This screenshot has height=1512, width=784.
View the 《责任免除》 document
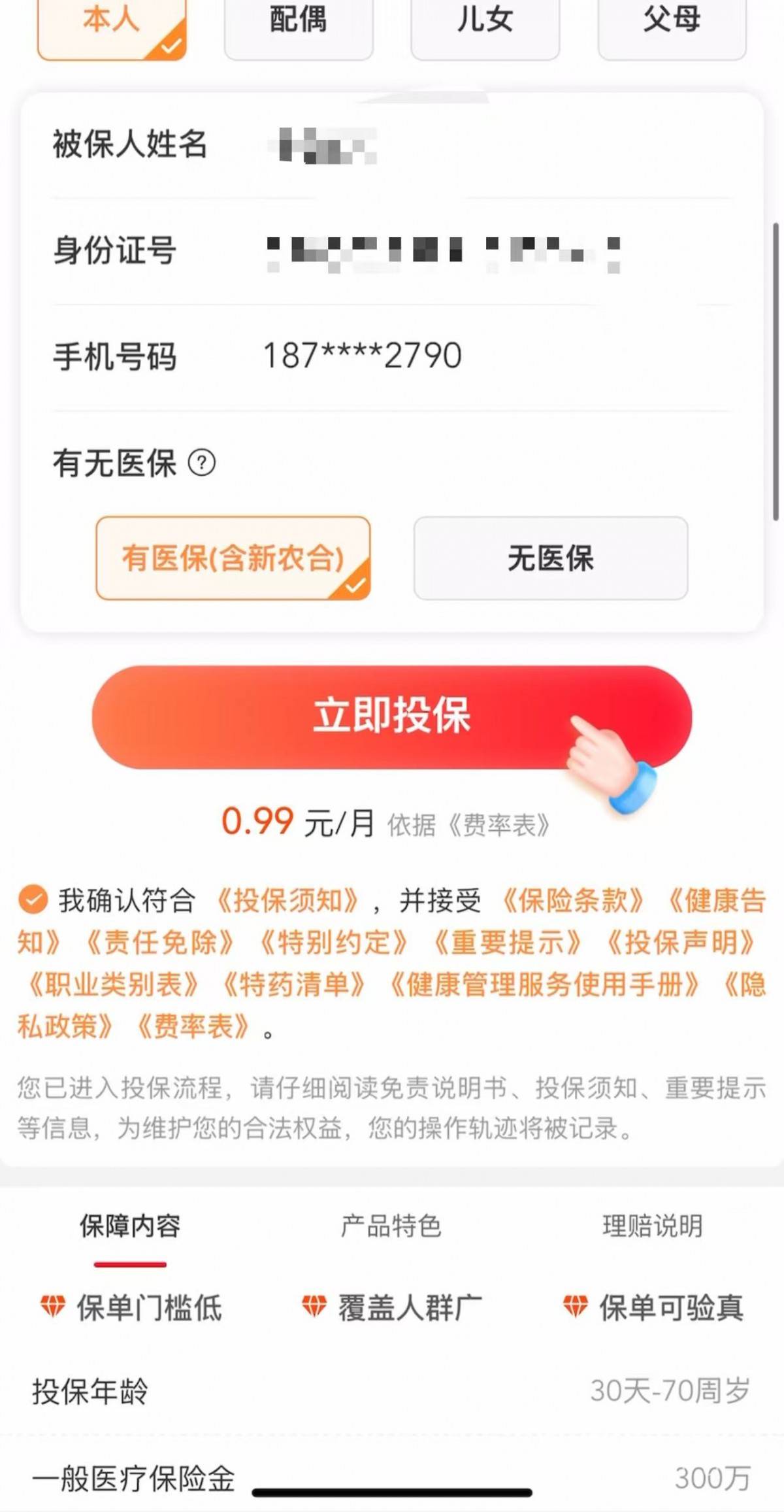(x=160, y=943)
